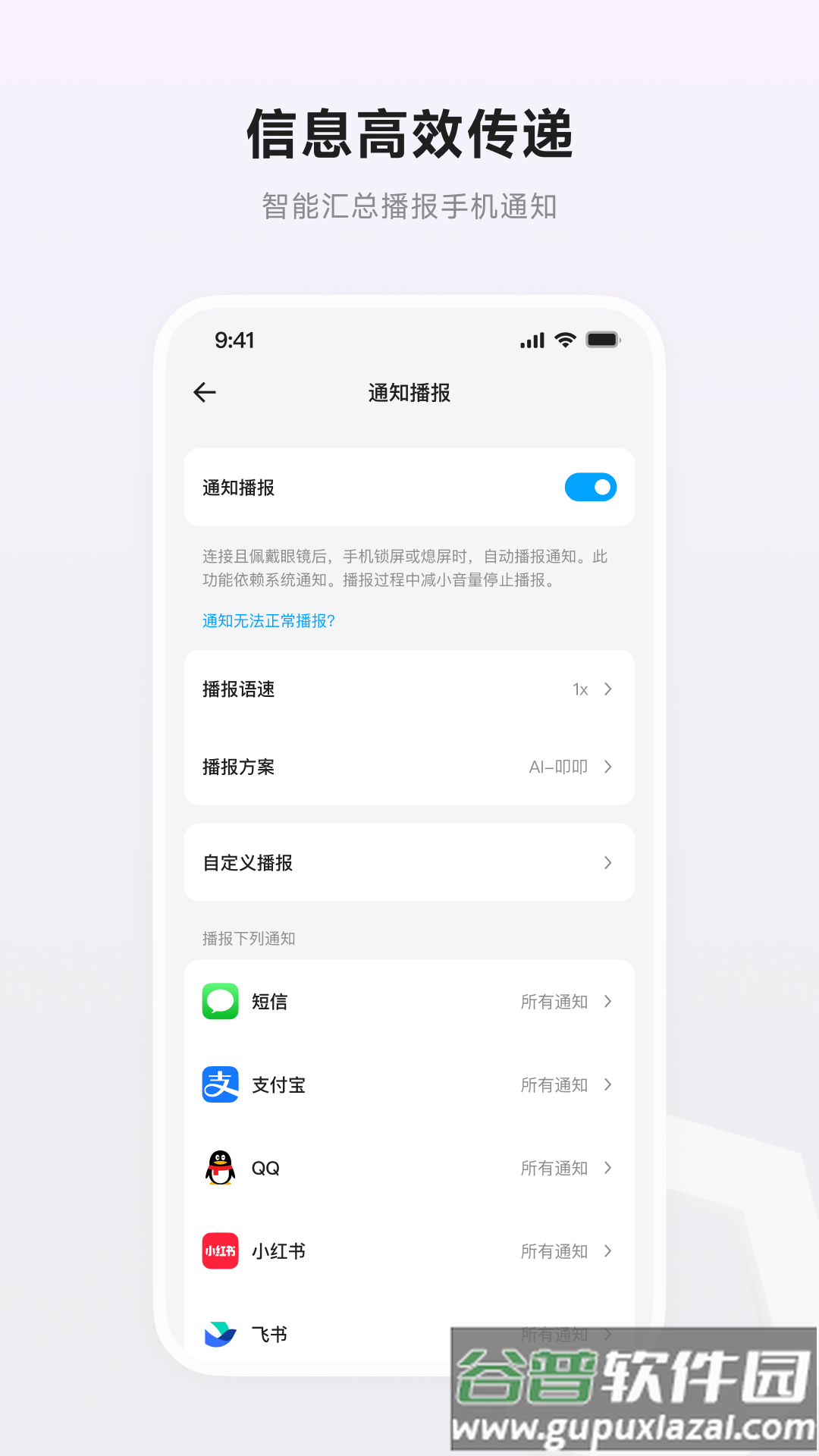This screenshot has height=1456, width=819.
Task: Tap the QQ penguin app icon
Action: 219,1168
